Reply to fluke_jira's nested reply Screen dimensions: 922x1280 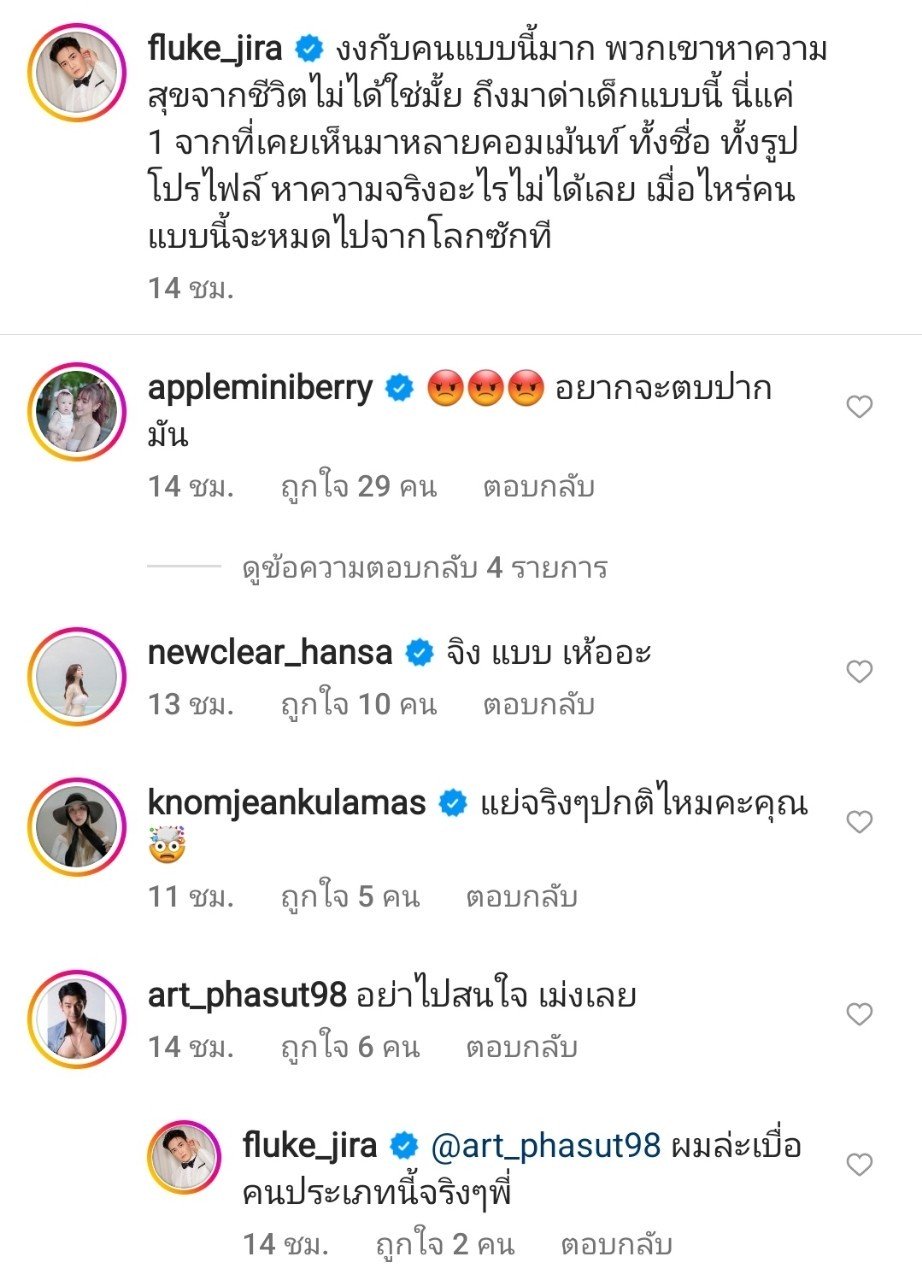click(x=616, y=1245)
